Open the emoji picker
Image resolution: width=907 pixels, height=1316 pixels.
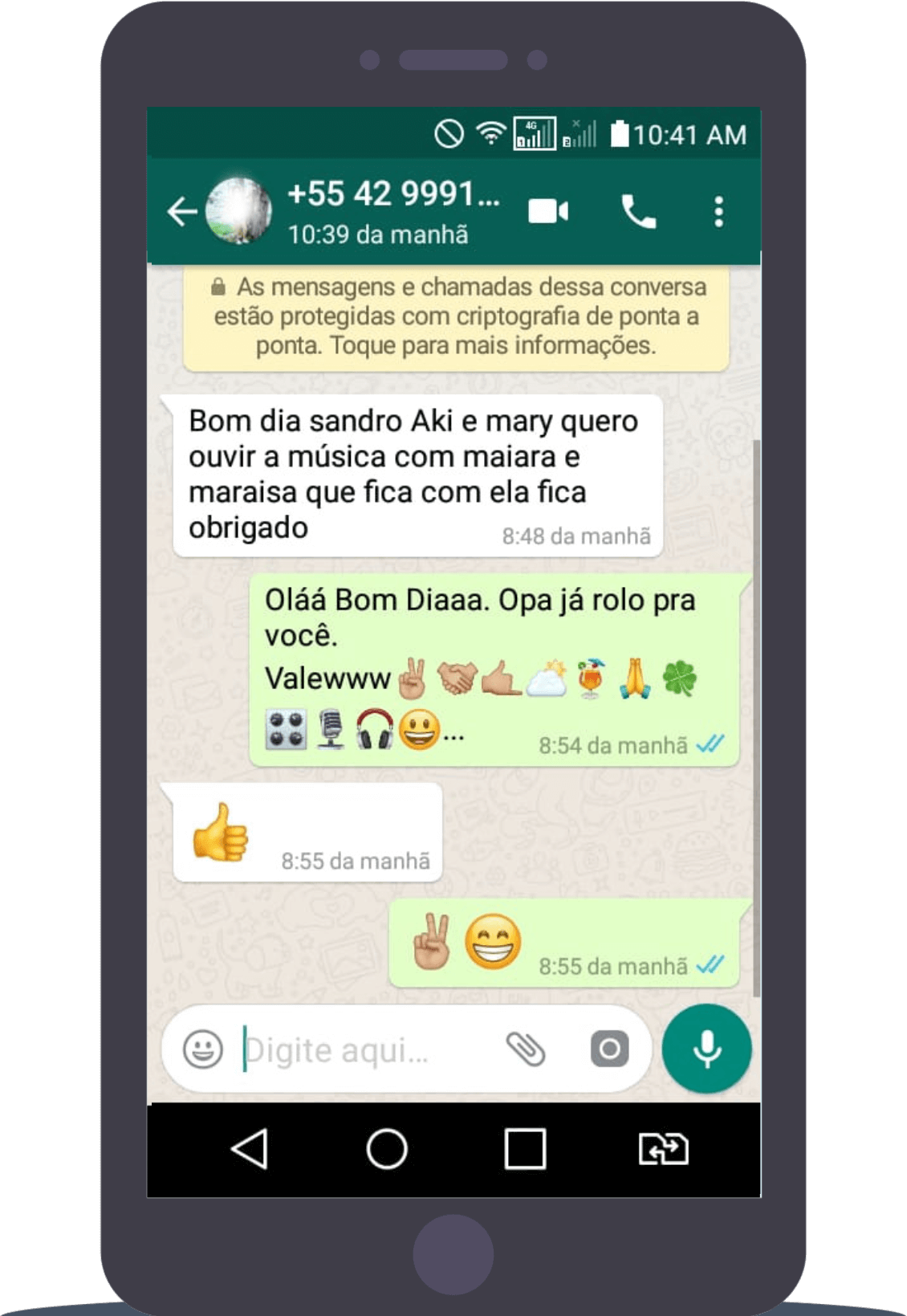tap(202, 1049)
